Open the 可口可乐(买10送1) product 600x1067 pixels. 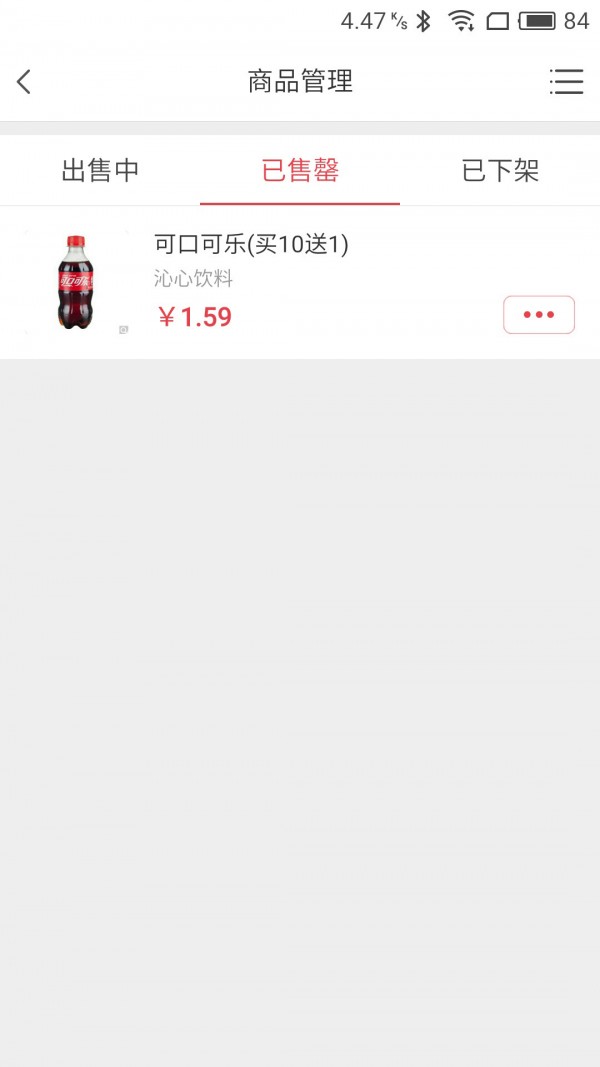[250, 245]
